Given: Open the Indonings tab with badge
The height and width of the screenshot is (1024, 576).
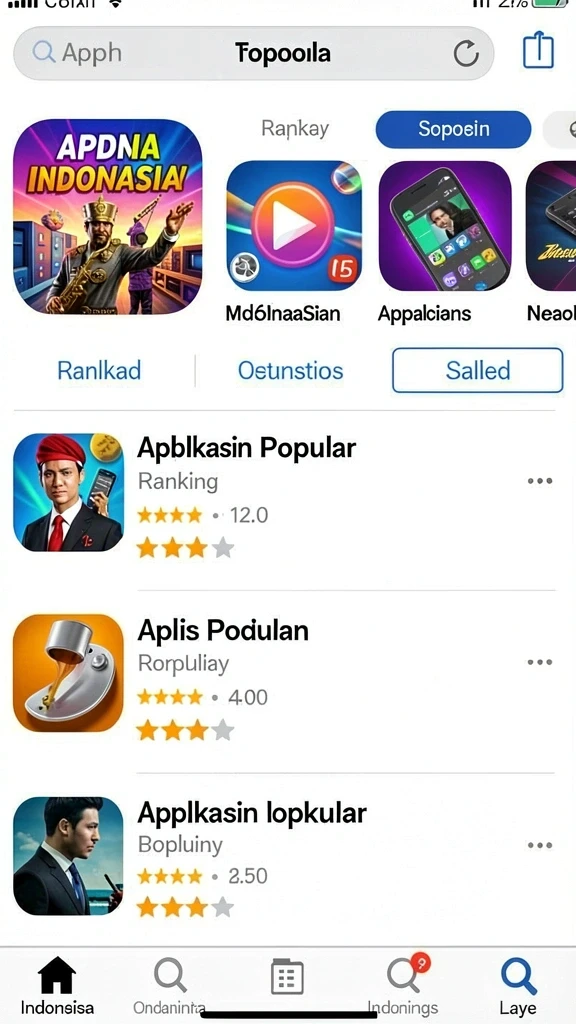Looking at the screenshot, I should tap(403, 986).
